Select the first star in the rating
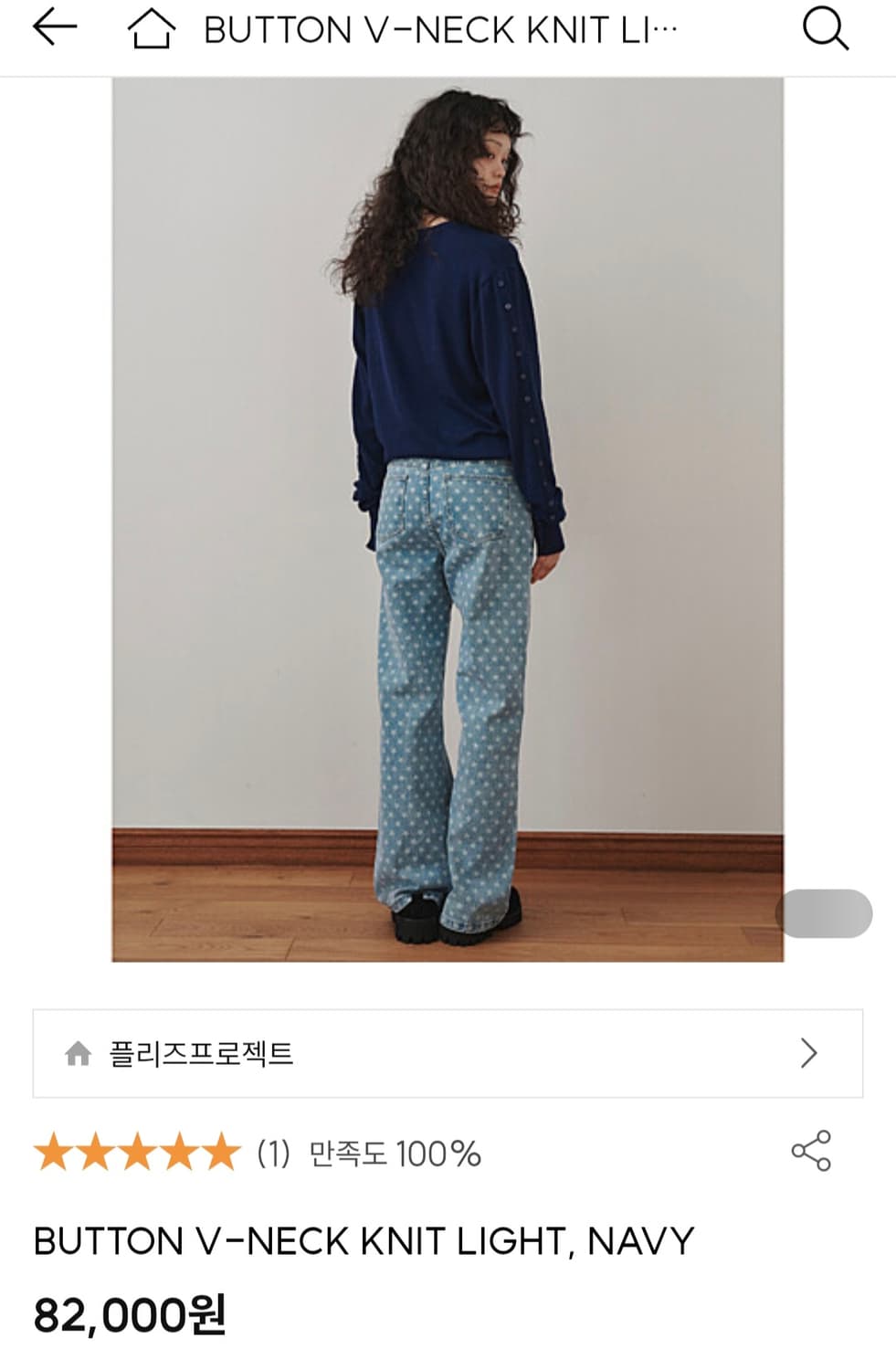This screenshot has height=1370, width=896. [x=52, y=1154]
